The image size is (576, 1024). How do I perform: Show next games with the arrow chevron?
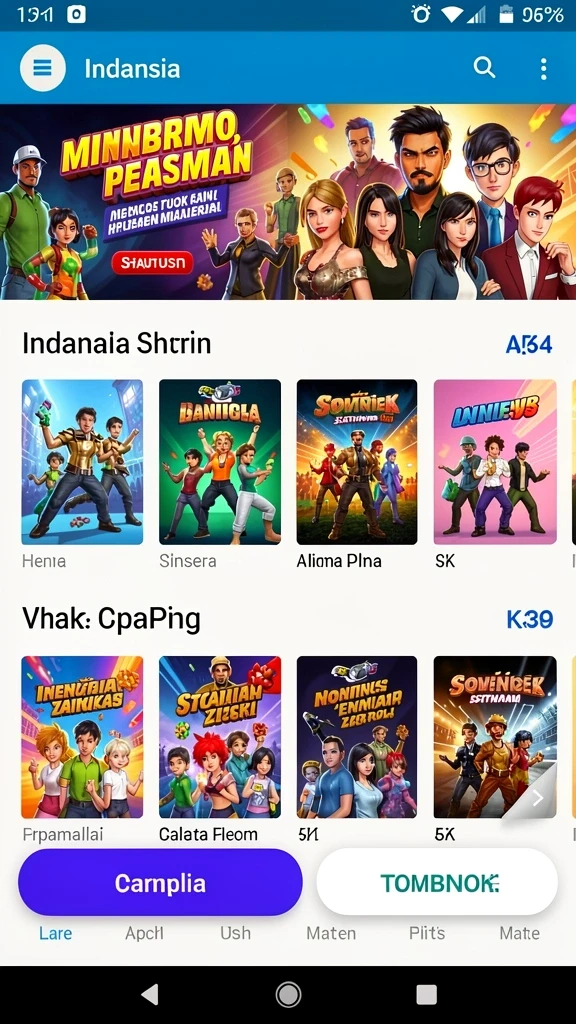point(537,798)
